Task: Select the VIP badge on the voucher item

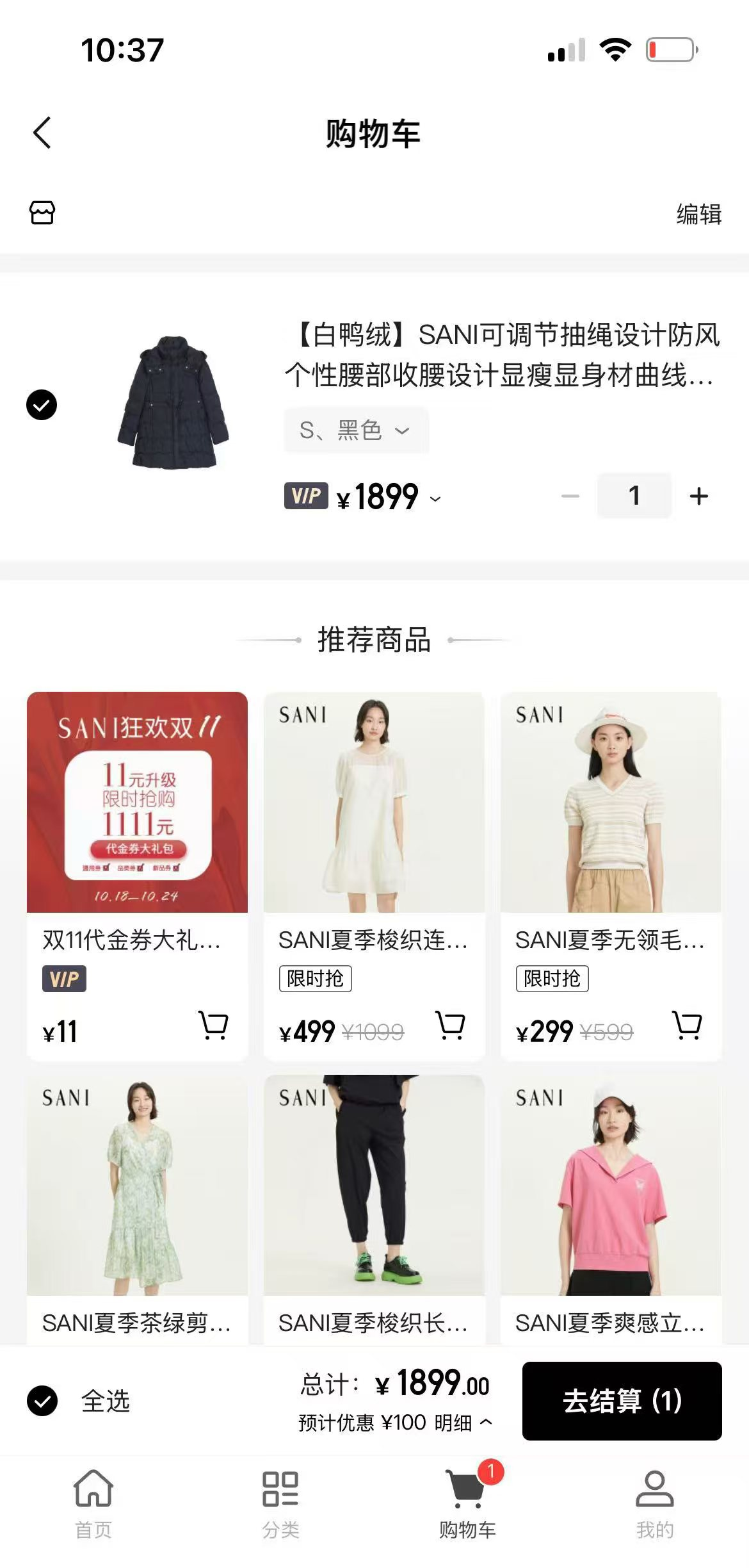Action: 63,979
